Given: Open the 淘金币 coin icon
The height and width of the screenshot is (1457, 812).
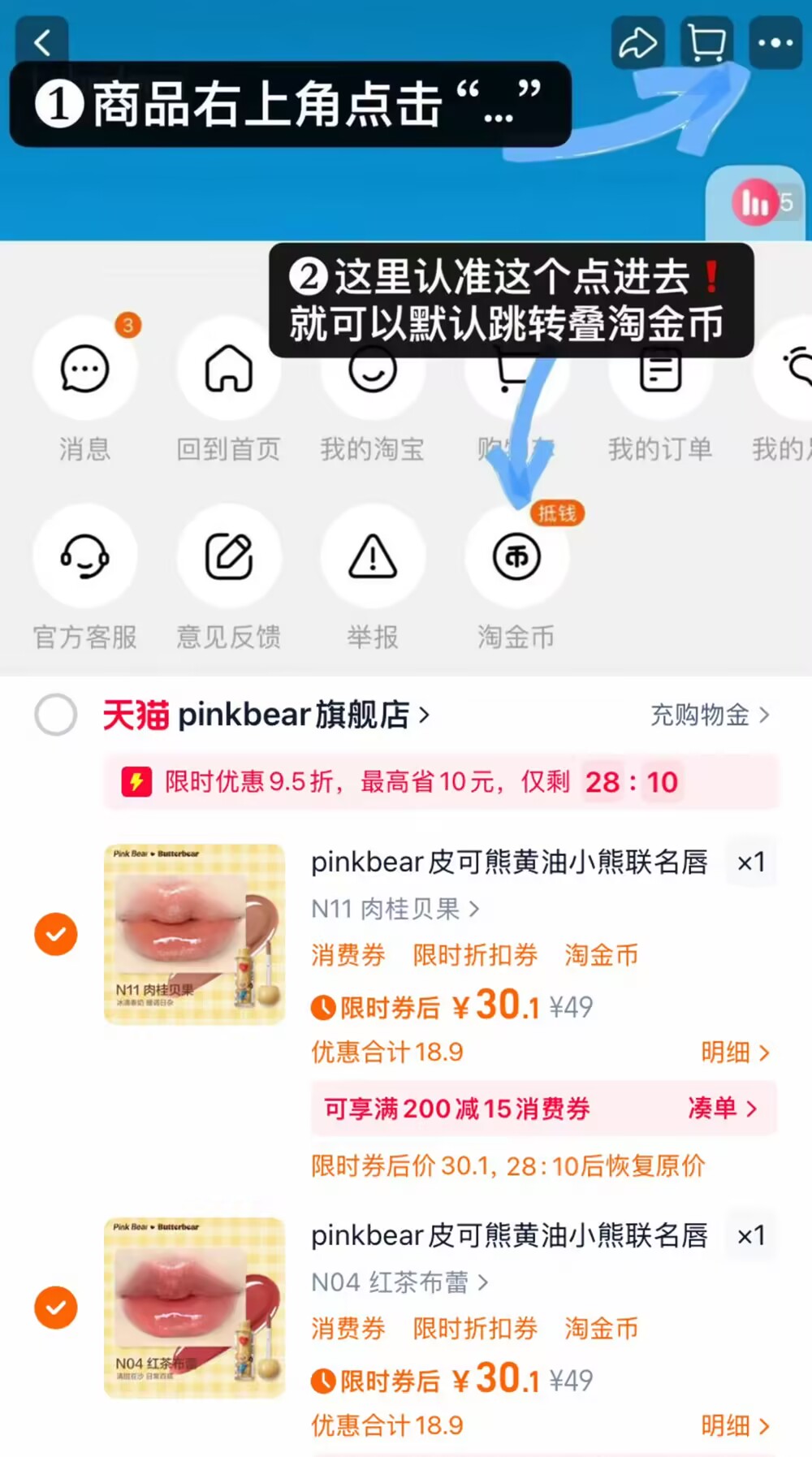Looking at the screenshot, I should [x=516, y=557].
